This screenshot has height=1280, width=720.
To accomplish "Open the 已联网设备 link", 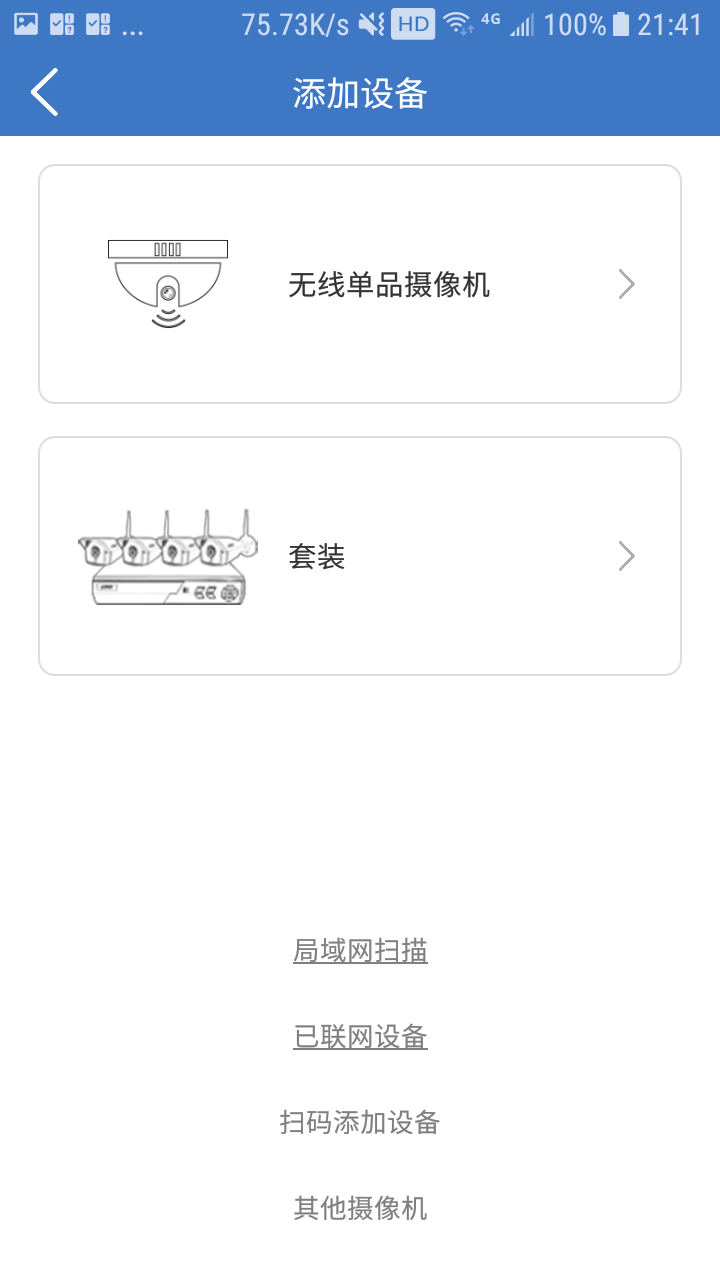I will click(x=360, y=1037).
